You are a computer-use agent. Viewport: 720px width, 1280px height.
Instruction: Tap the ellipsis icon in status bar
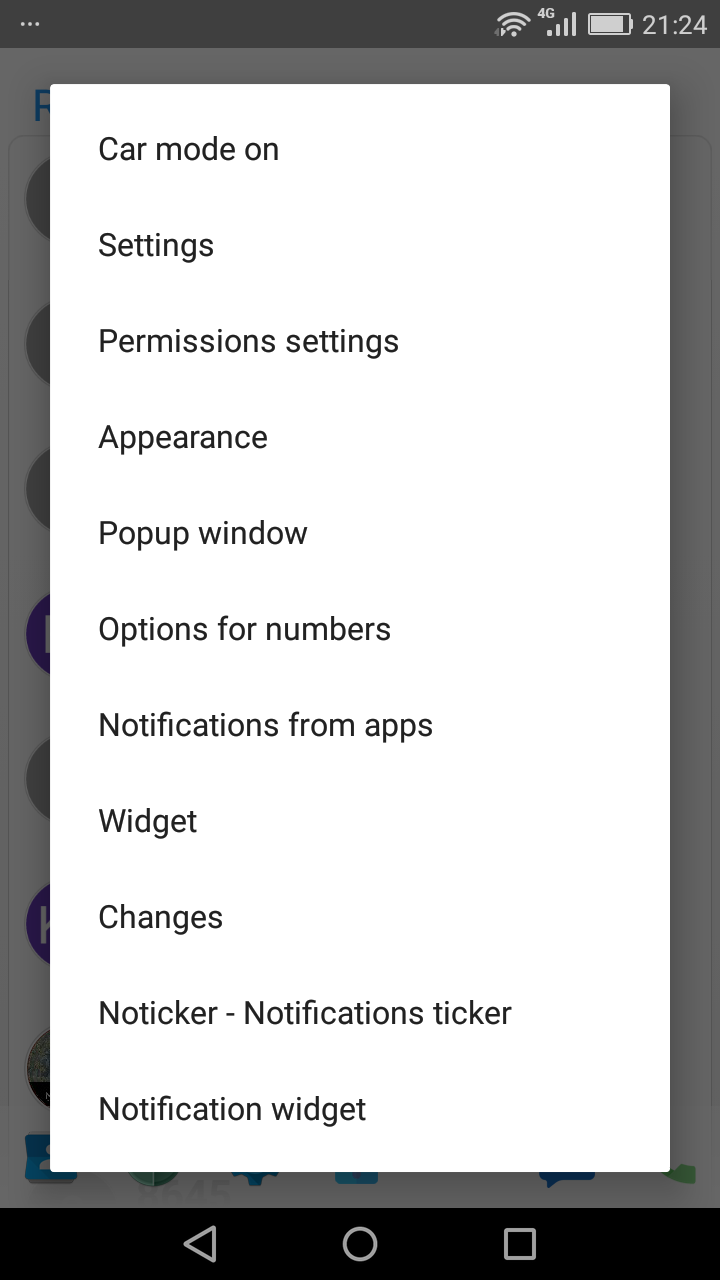29,22
